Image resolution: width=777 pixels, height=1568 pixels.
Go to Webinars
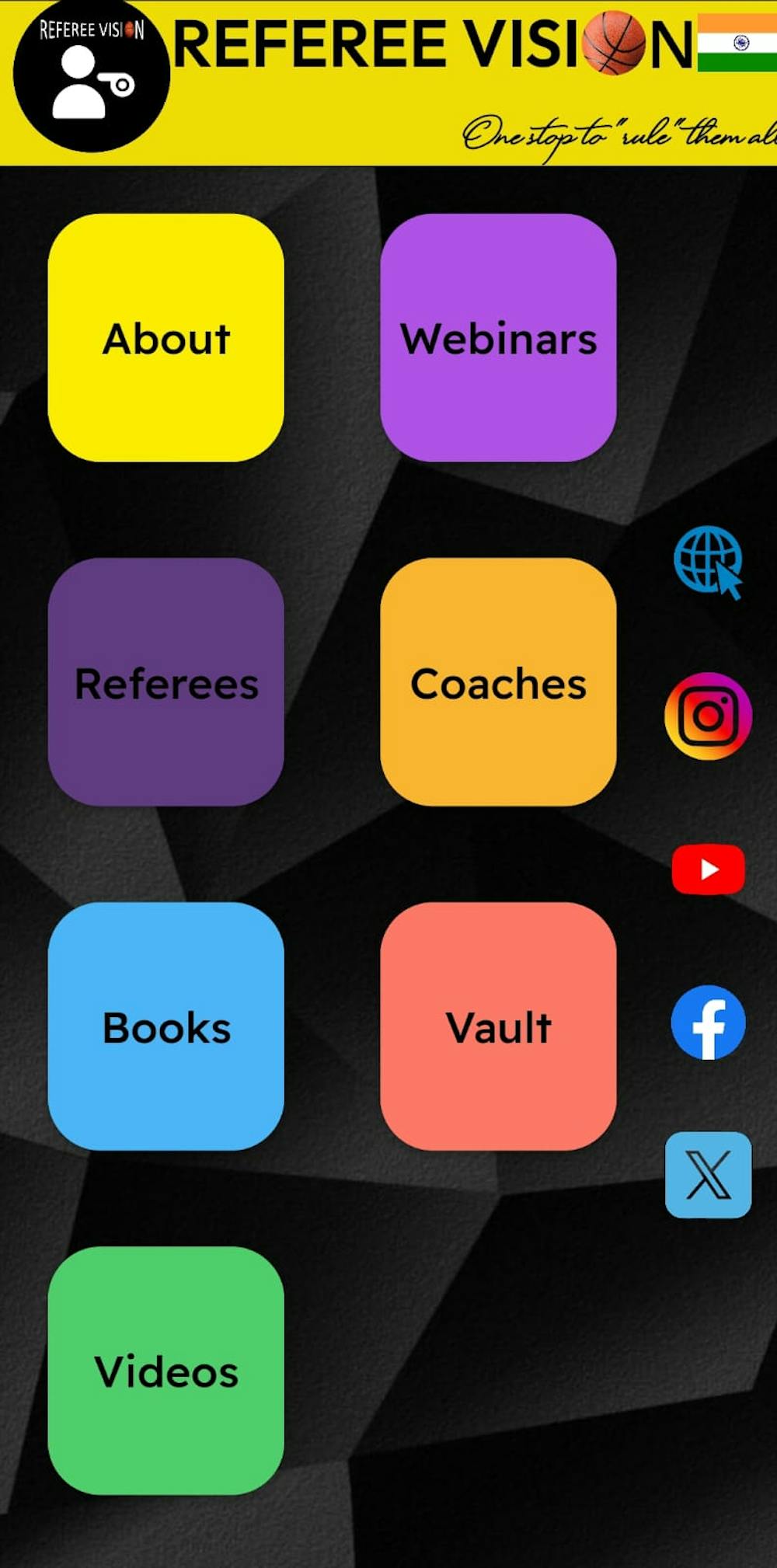498,337
